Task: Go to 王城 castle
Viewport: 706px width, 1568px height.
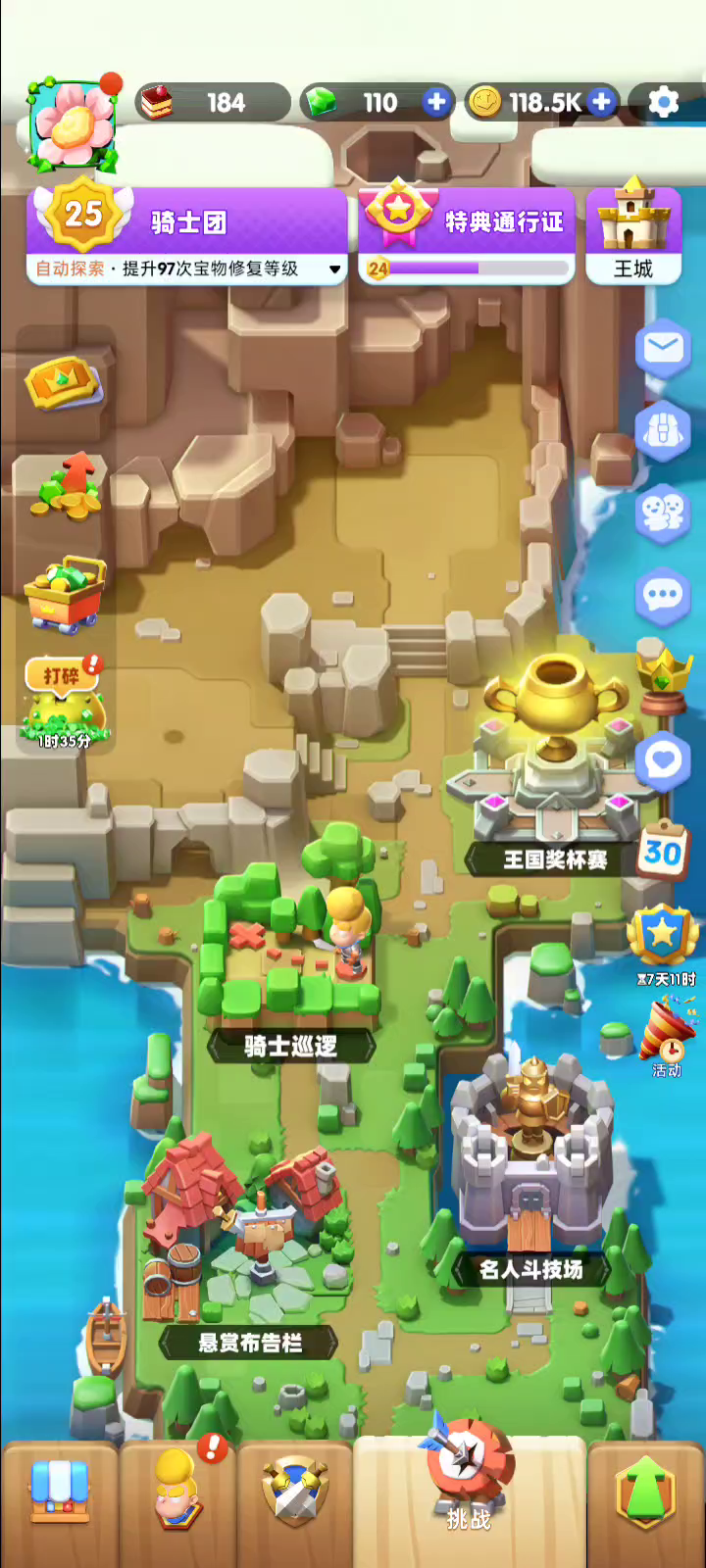Action: [633, 233]
